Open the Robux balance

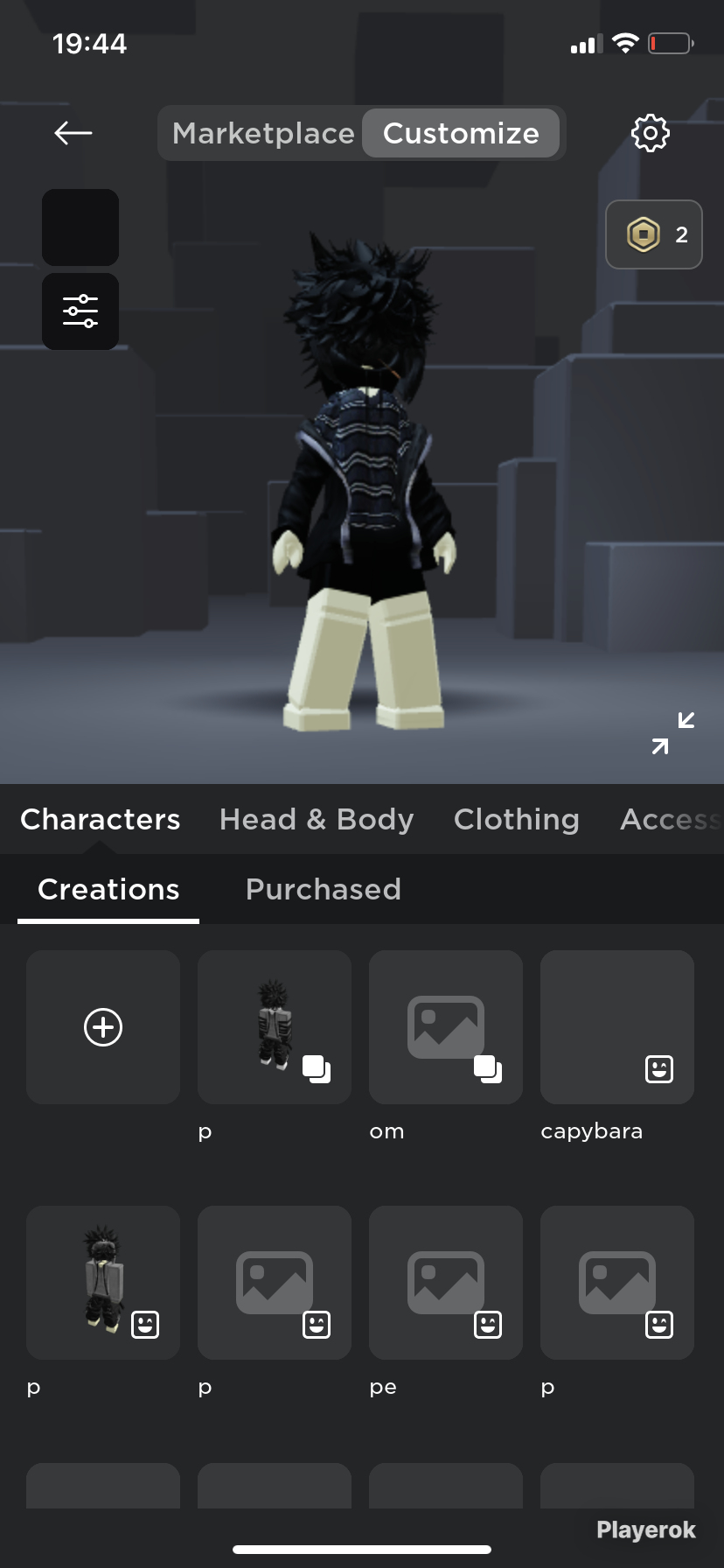654,234
